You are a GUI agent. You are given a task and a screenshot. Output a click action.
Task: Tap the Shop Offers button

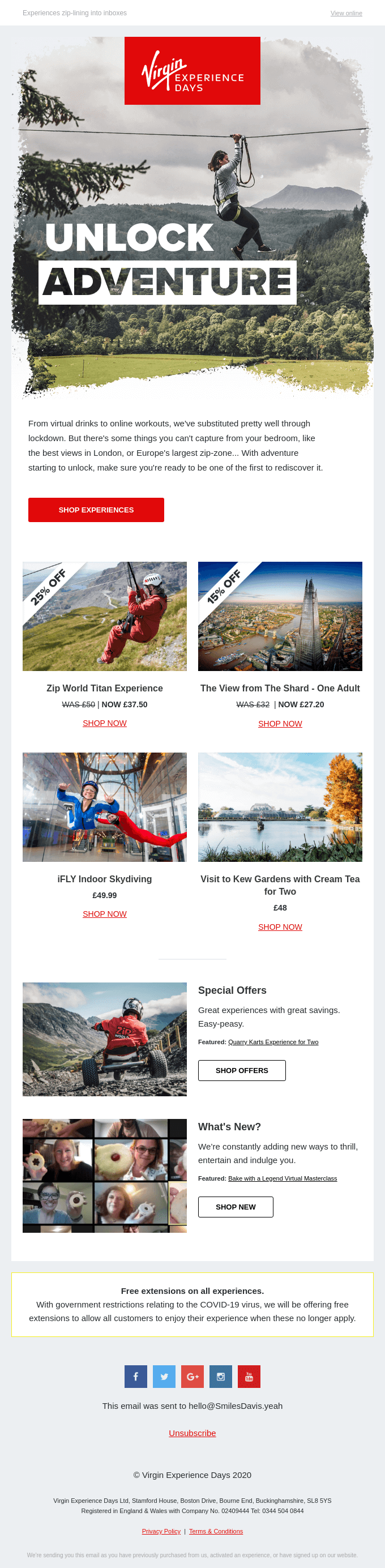pyautogui.click(x=241, y=1070)
